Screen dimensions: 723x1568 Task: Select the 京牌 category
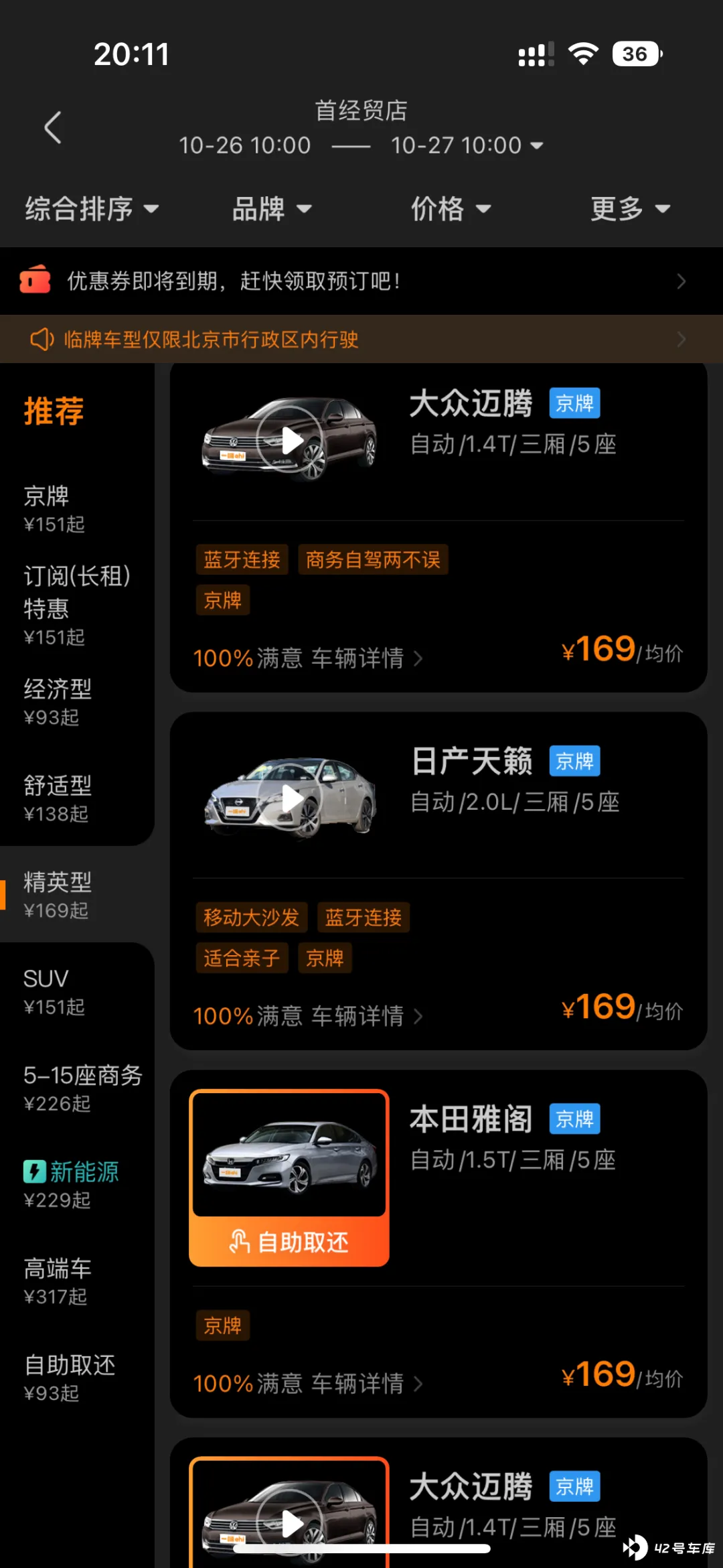[x=54, y=509]
